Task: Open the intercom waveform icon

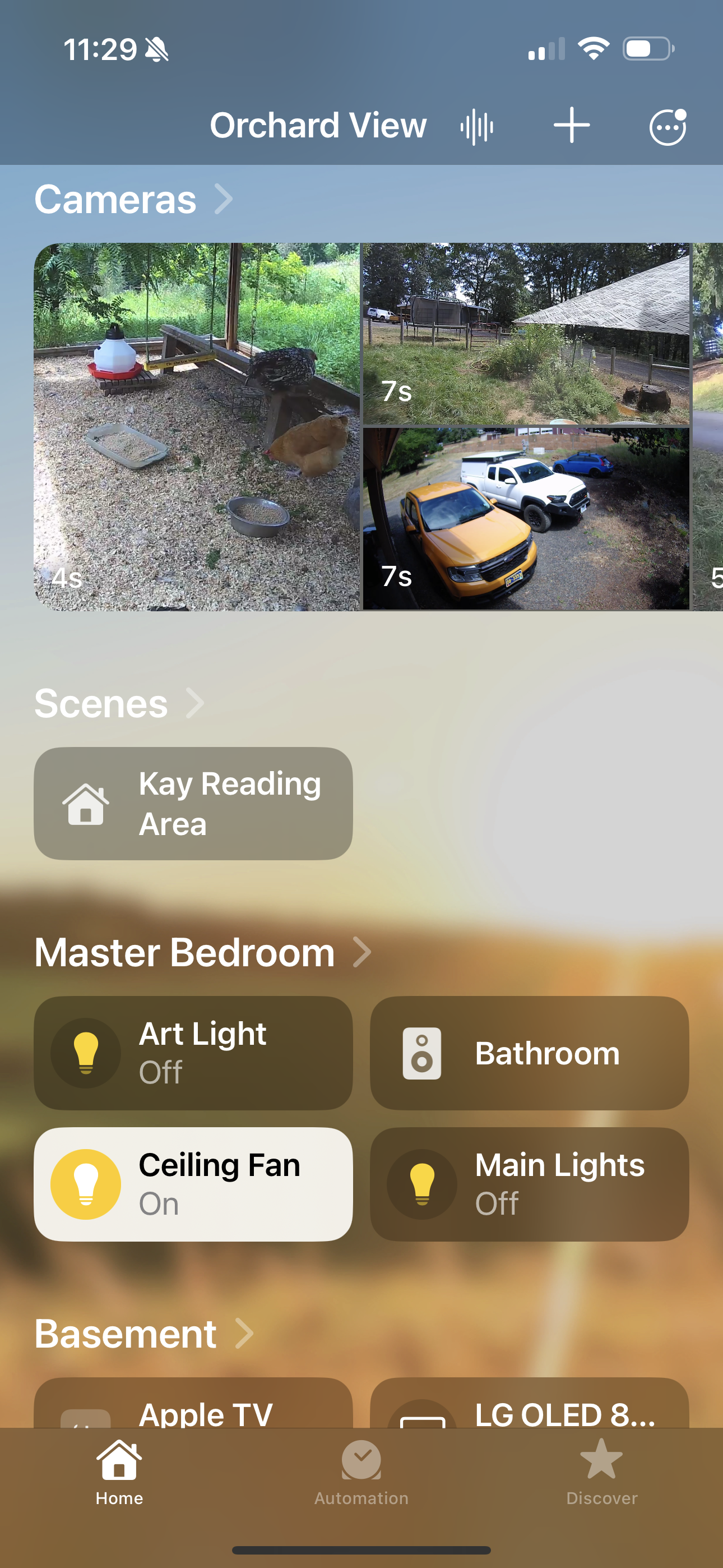Action: (476, 127)
